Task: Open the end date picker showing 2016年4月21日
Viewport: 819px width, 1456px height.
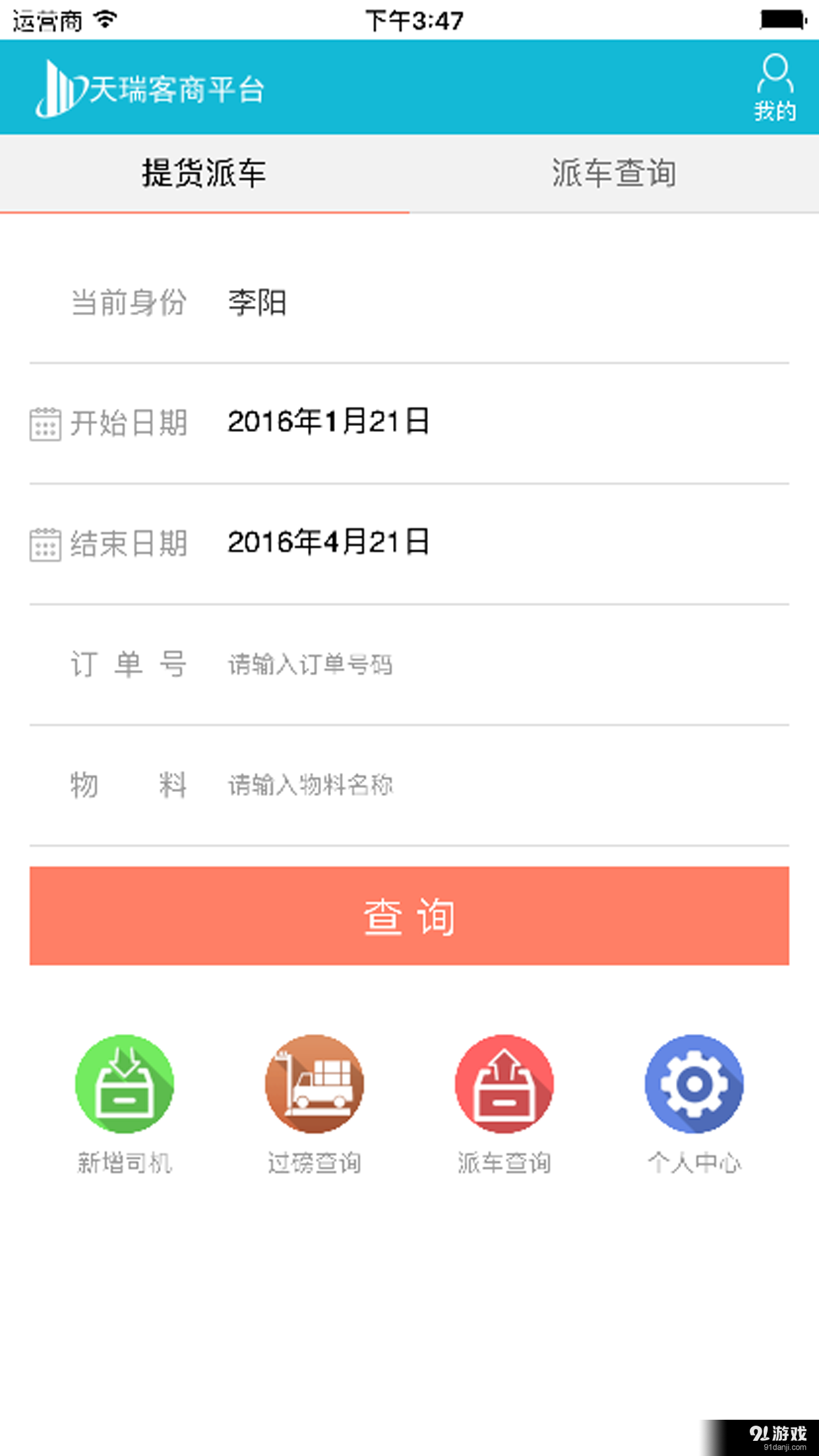Action: coord(328,542)
